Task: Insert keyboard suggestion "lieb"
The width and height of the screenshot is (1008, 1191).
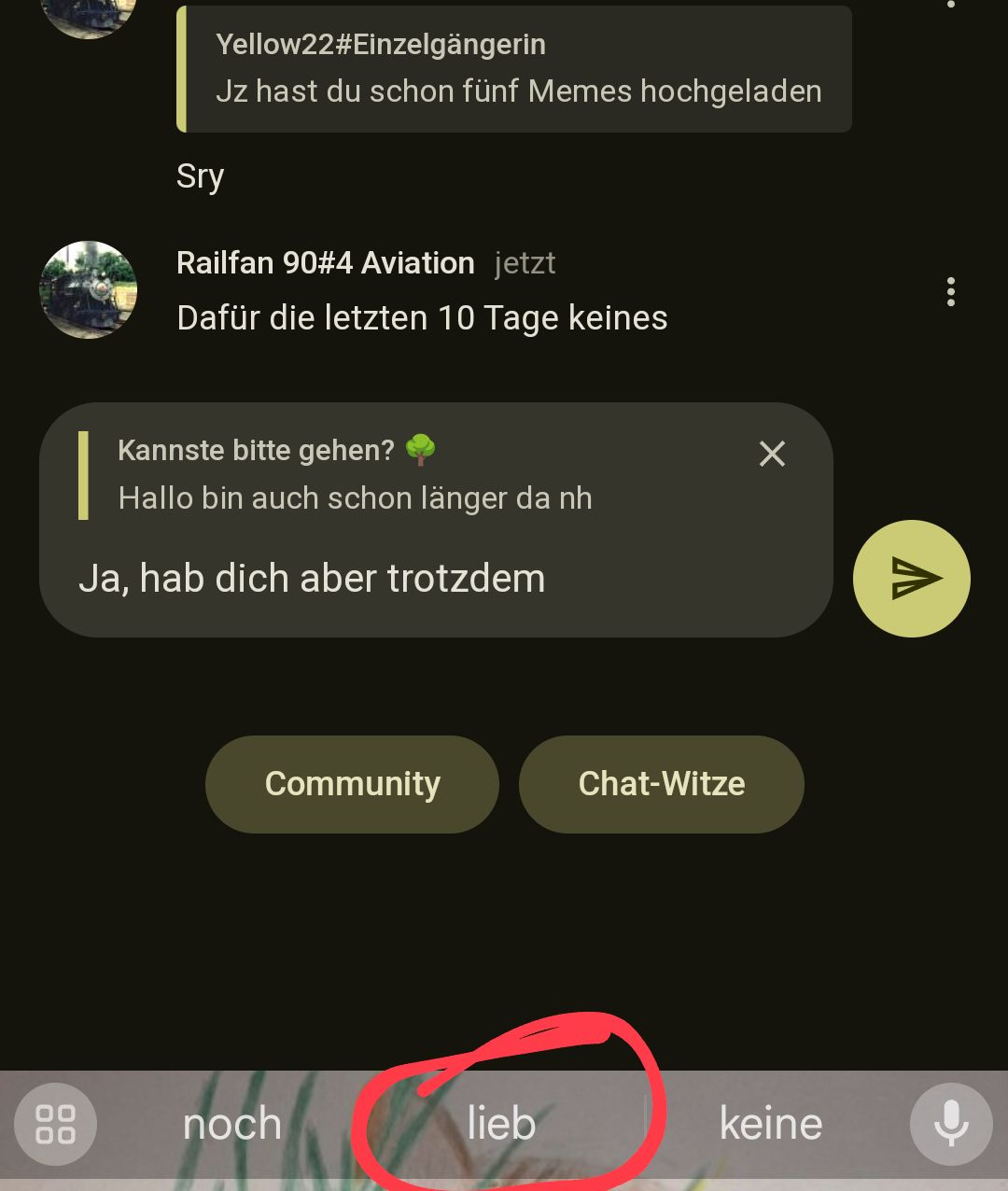Action: [501, 1124]
